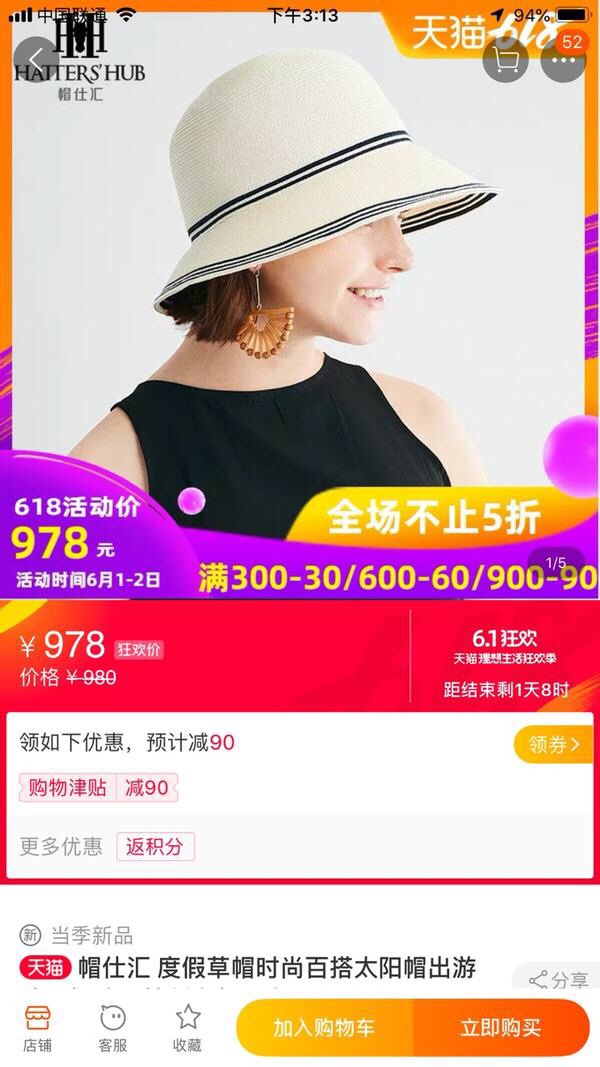Go back using the back arrow
Image resolution: width=600 pixels, height=1067 pixels.
coord(37,60)
